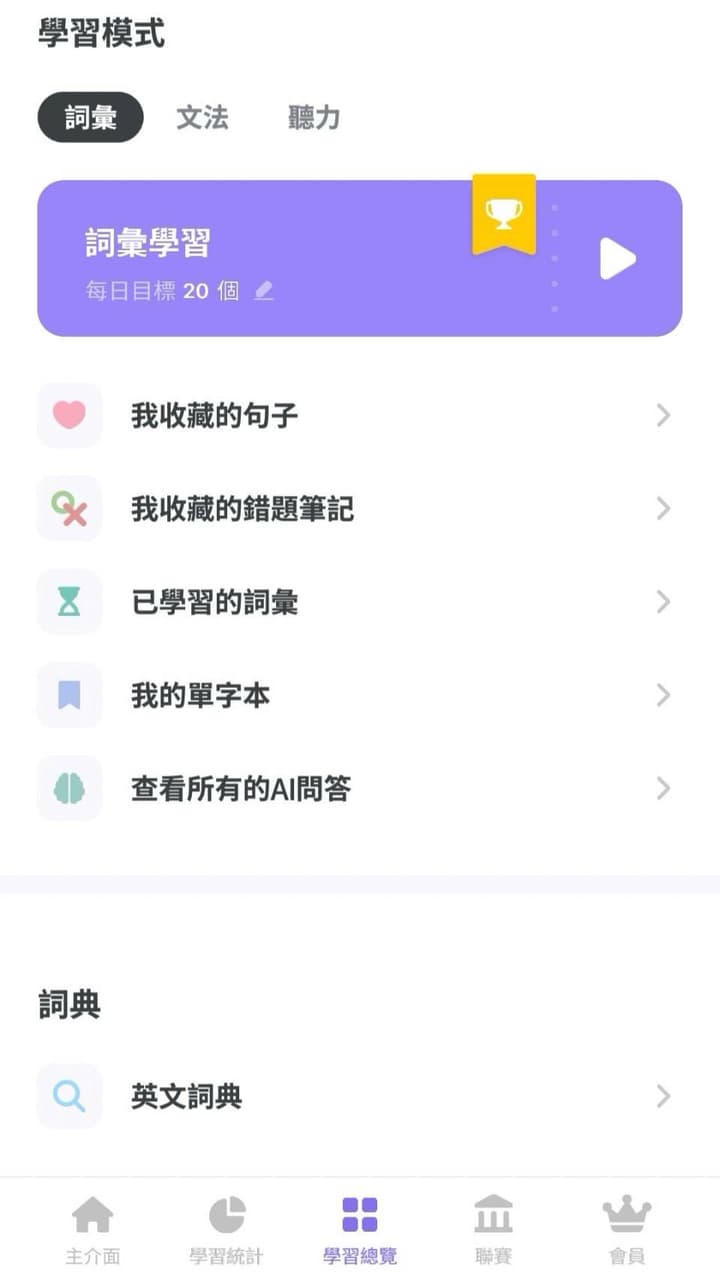Viewport: 720px width, 1280px height.
Task: Edit the daily goal pencil icon
Action: pyautogui.click(x=263, y=291)
